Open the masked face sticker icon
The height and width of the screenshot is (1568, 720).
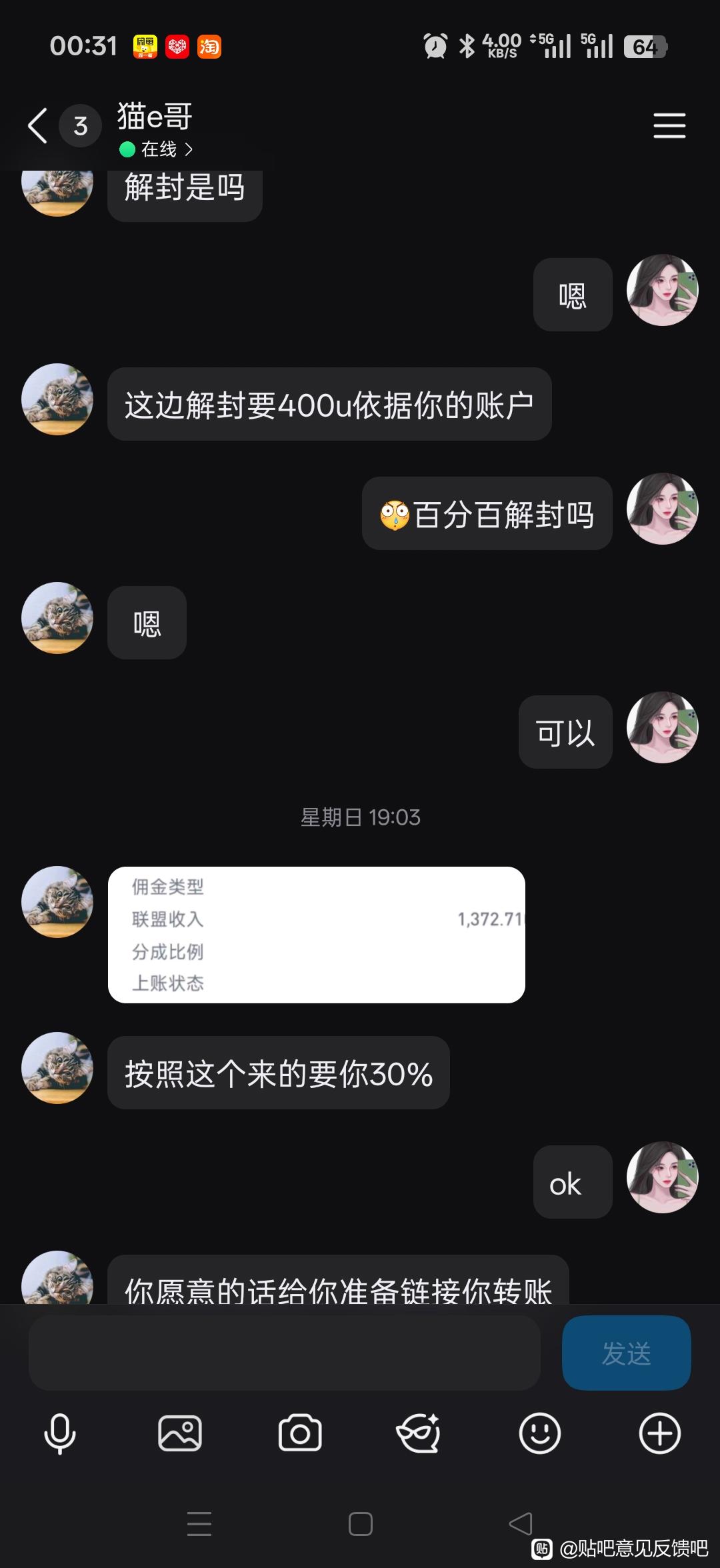pyautogui.click(x=419, y=1433)
